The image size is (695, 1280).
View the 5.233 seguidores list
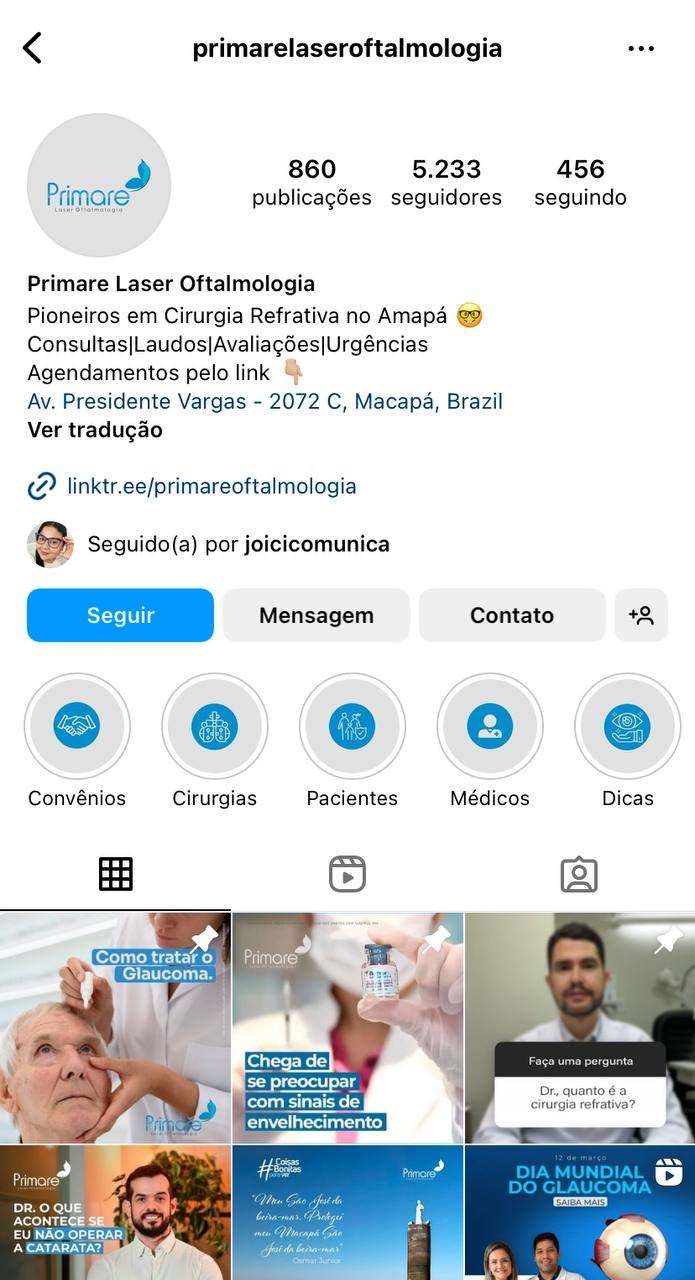(x=446, y=182)
